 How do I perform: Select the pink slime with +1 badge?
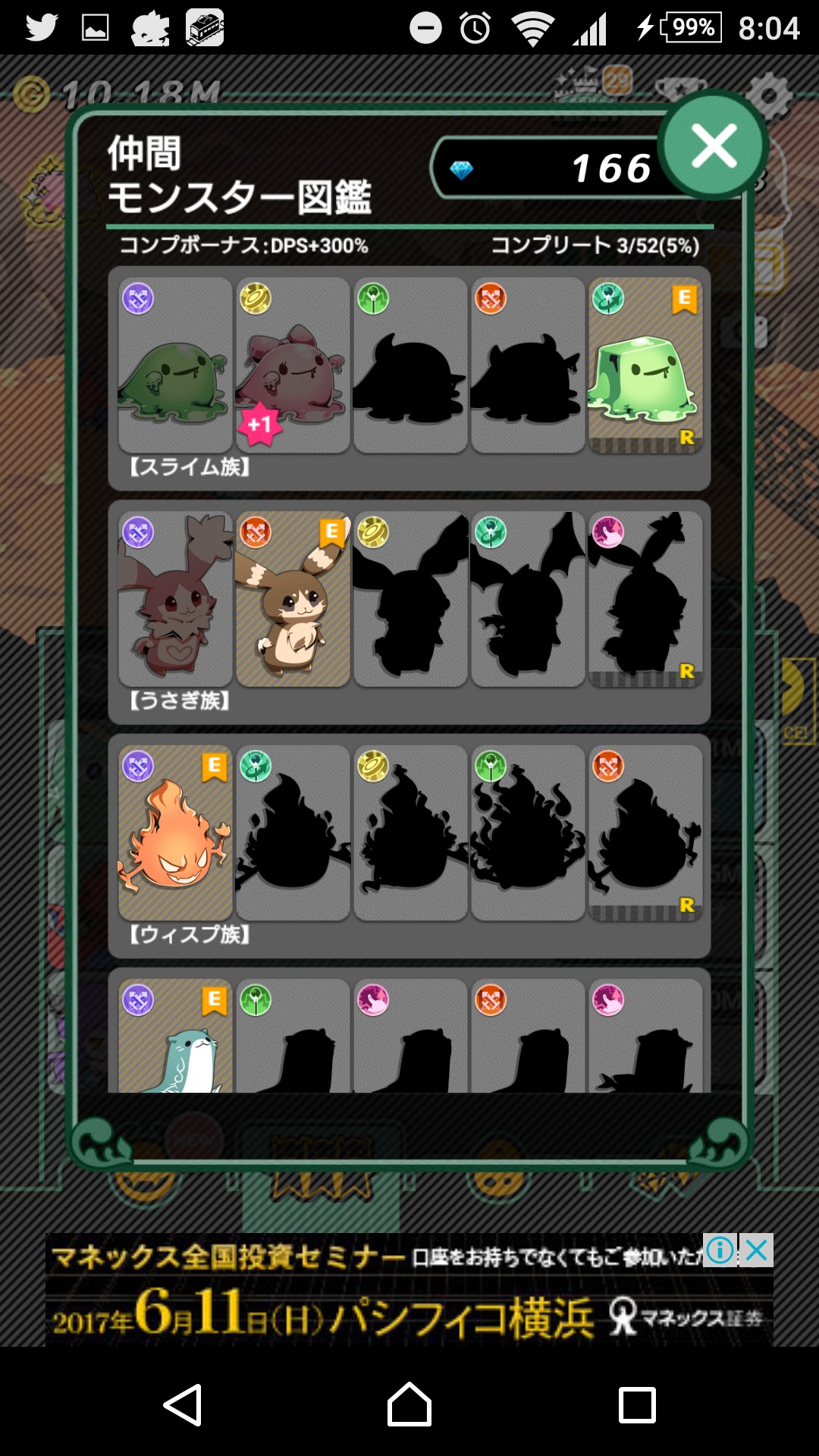(293, 365)
